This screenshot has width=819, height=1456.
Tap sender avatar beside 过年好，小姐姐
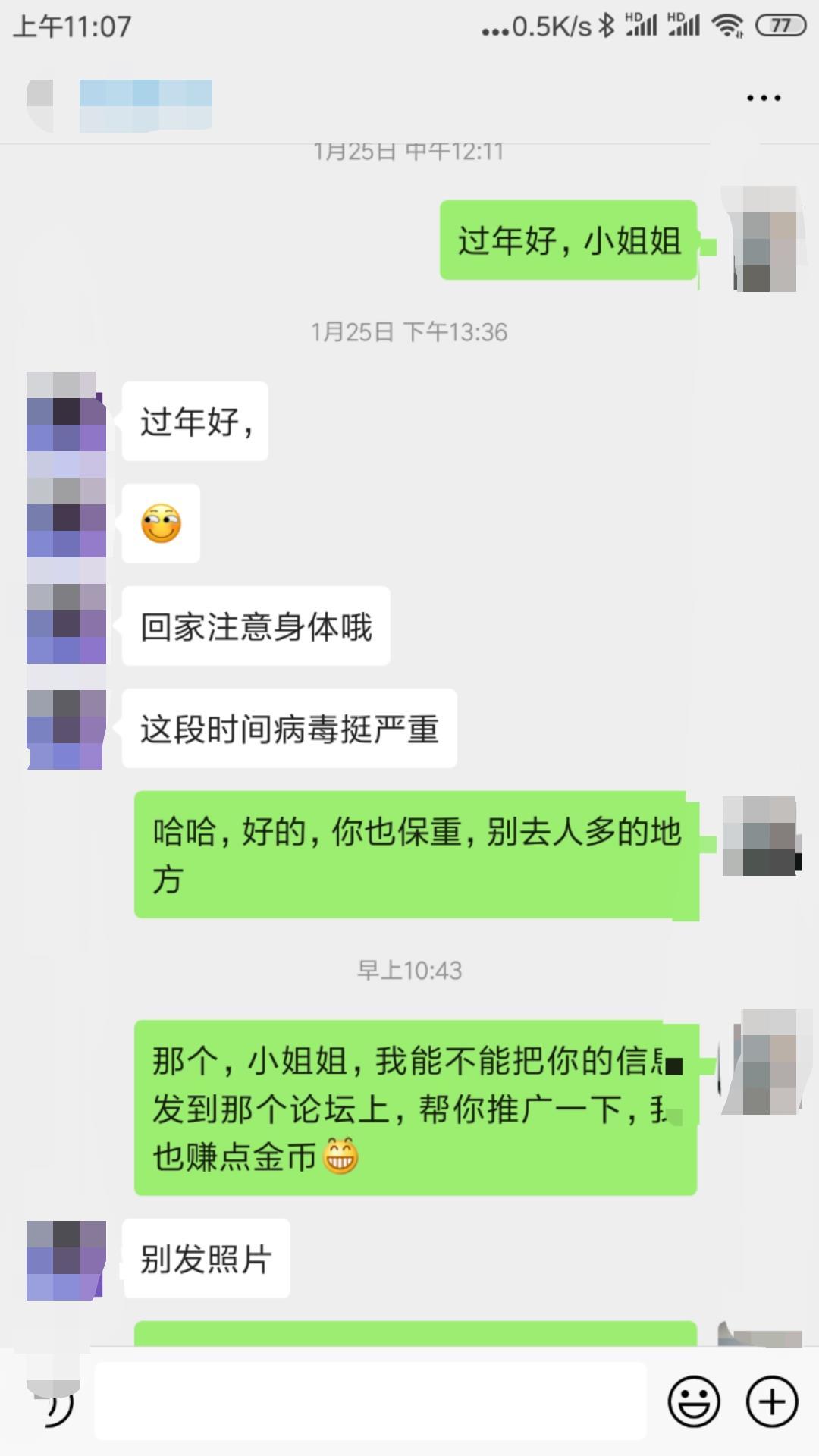pyautogui.click(x=764, y=240)
